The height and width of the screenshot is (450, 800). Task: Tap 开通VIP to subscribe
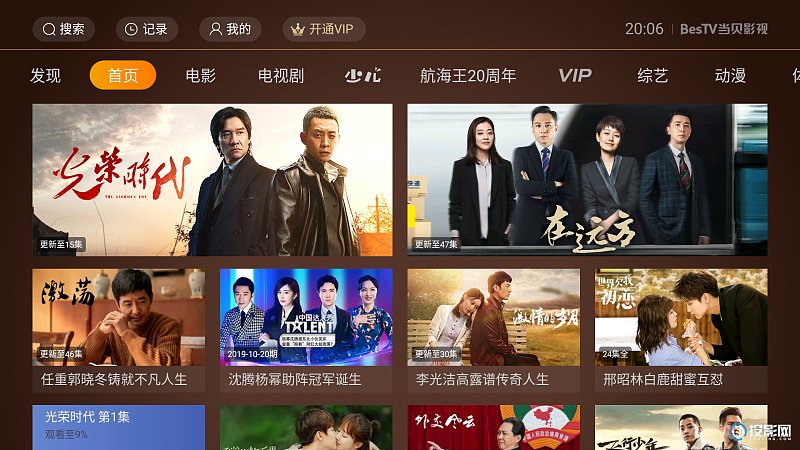[x=324, y=29]
